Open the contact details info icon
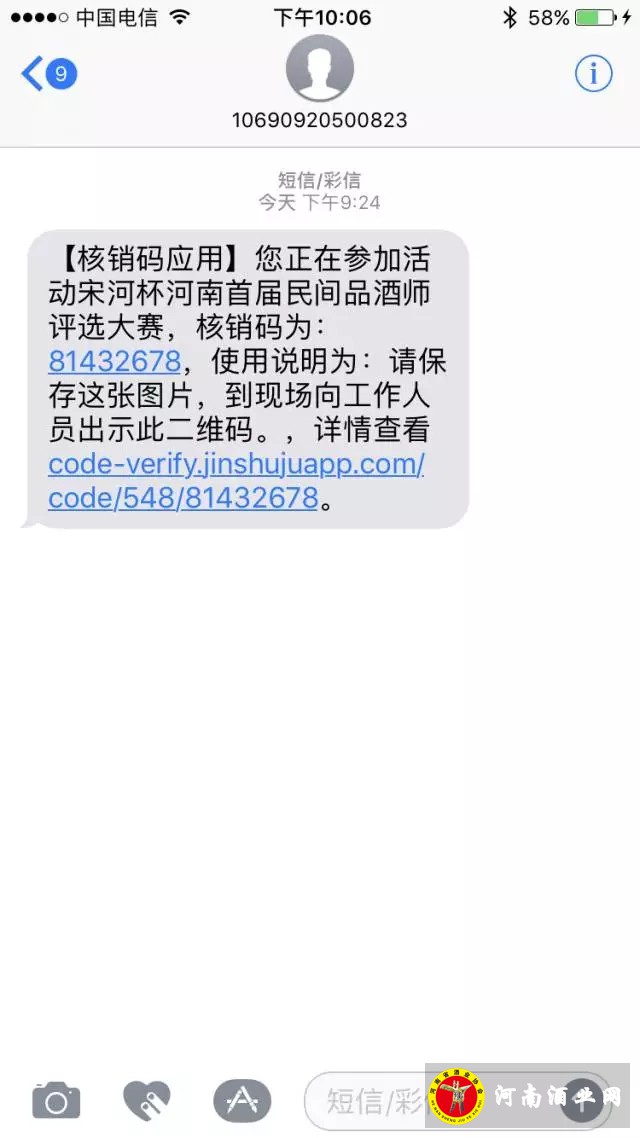The height and width of the screenshot is (1138, 640). pyautogui.click(x=592, y=73)
